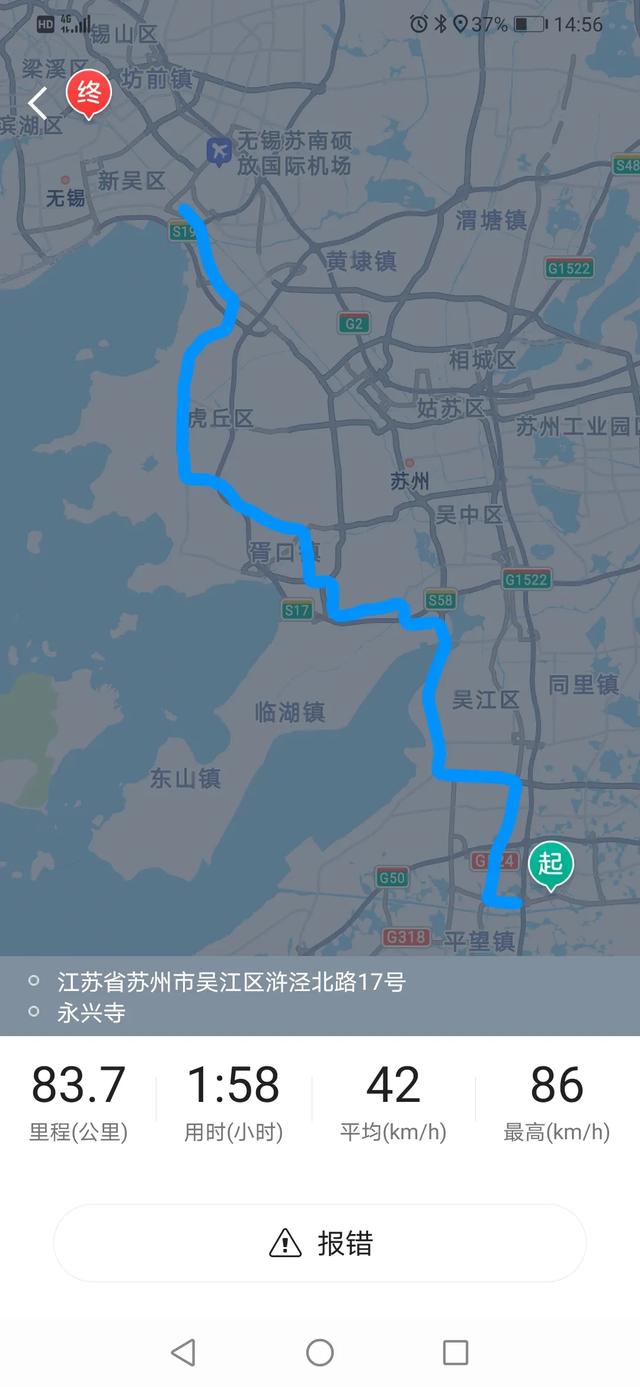Viewport: 640px width, 1387px height.
Task: Open recent apps with the square button
Action: [456, 1353]
